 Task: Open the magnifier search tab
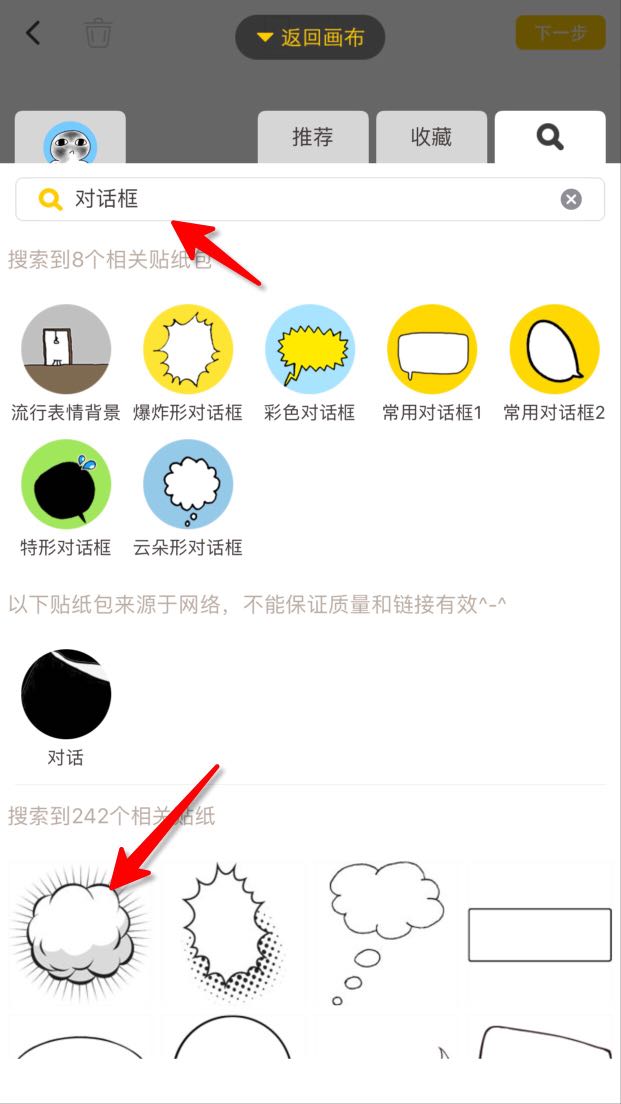550,137
